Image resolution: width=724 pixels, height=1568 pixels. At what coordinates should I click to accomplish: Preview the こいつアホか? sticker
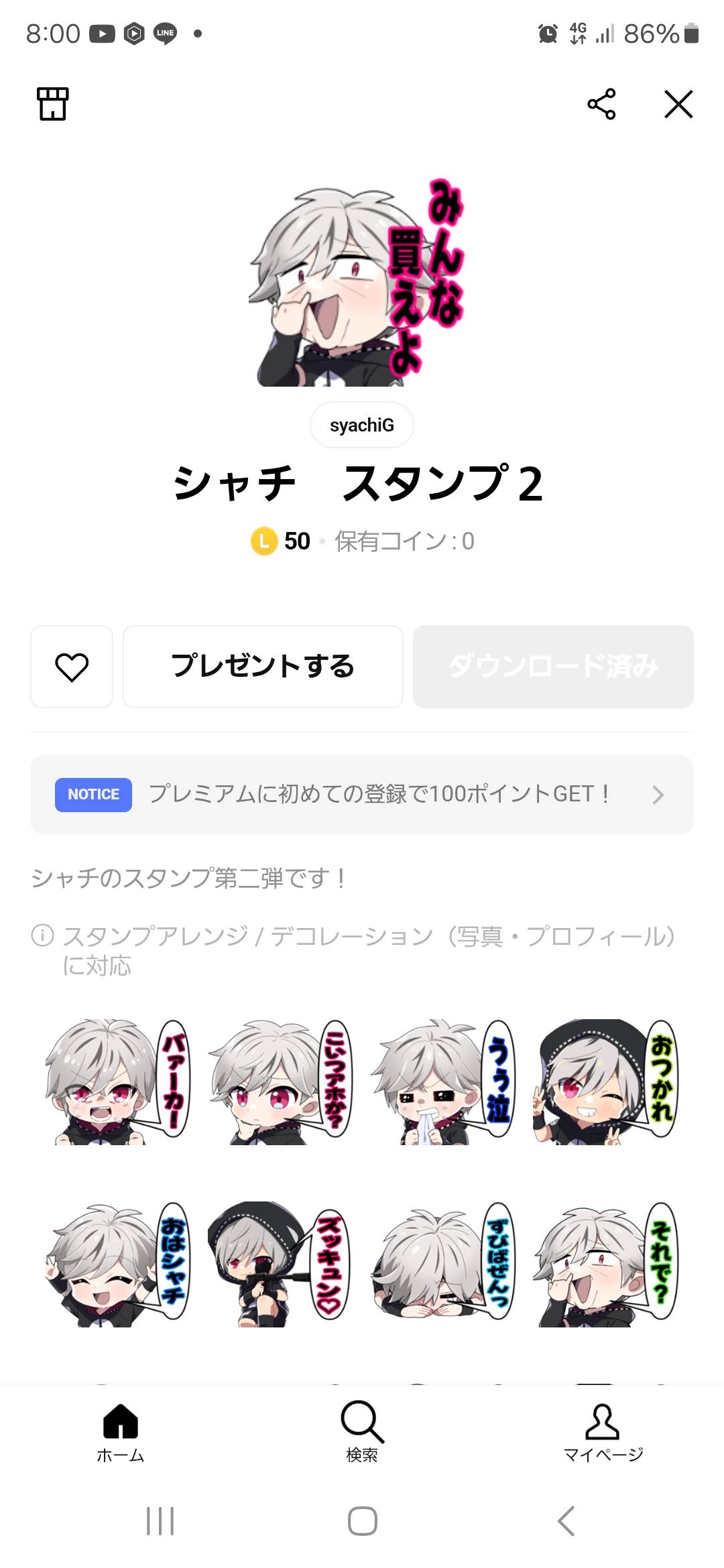tap(280, 1082)
